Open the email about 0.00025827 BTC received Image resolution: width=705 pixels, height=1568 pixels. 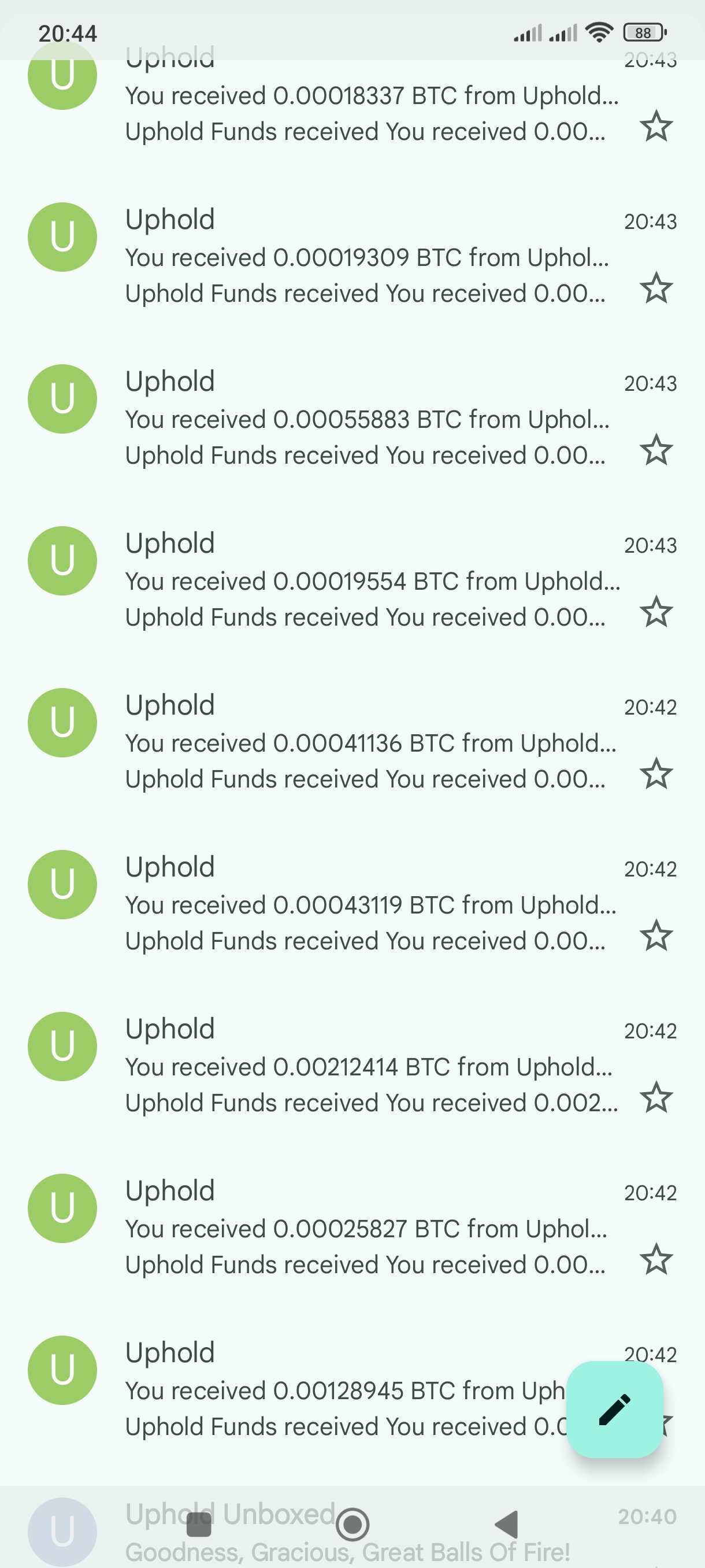click(x=352, y=1229)
